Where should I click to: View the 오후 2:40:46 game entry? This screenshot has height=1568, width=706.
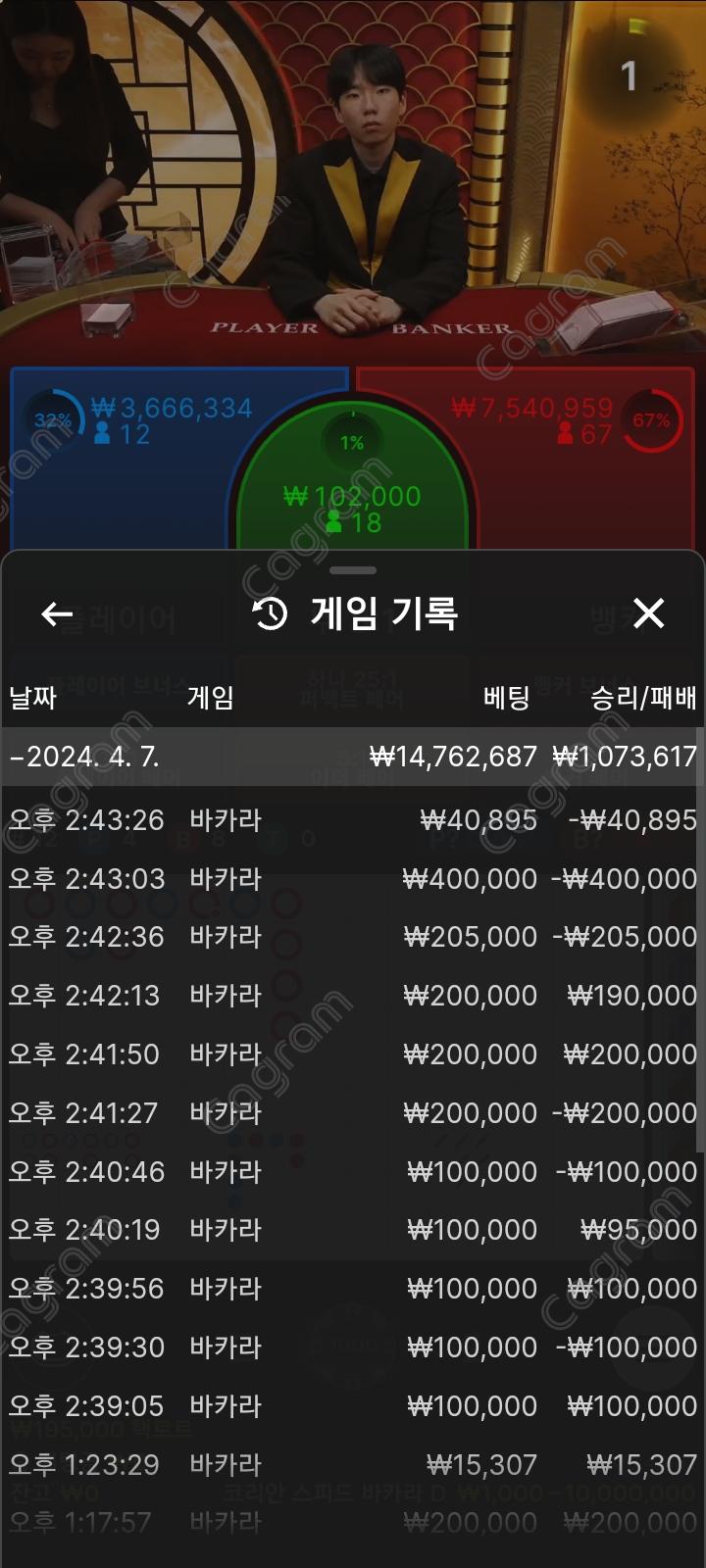pyautogui.click(x=351, y=1172)
